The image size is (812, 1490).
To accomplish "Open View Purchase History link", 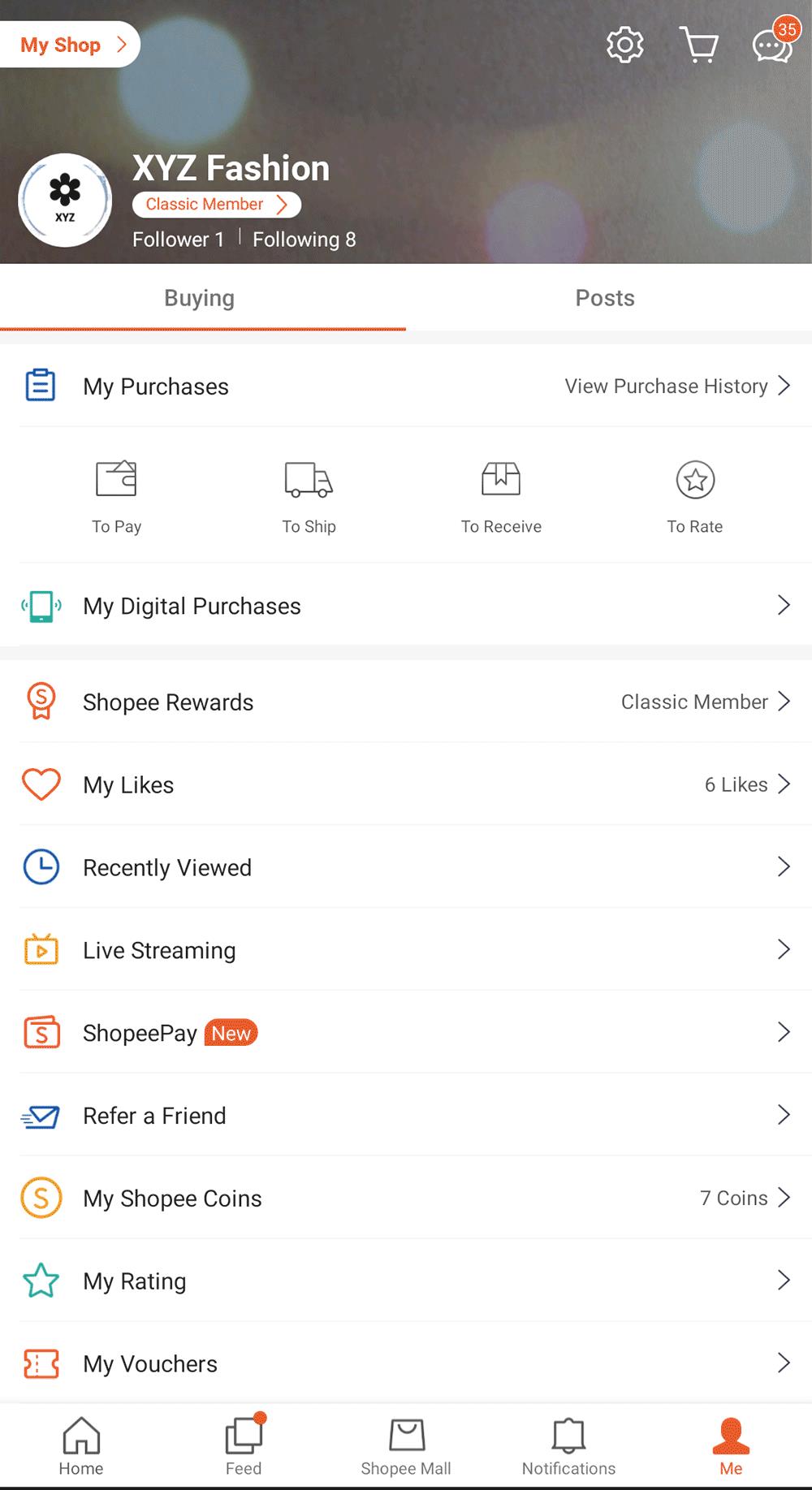I will (x=666, y=386).
